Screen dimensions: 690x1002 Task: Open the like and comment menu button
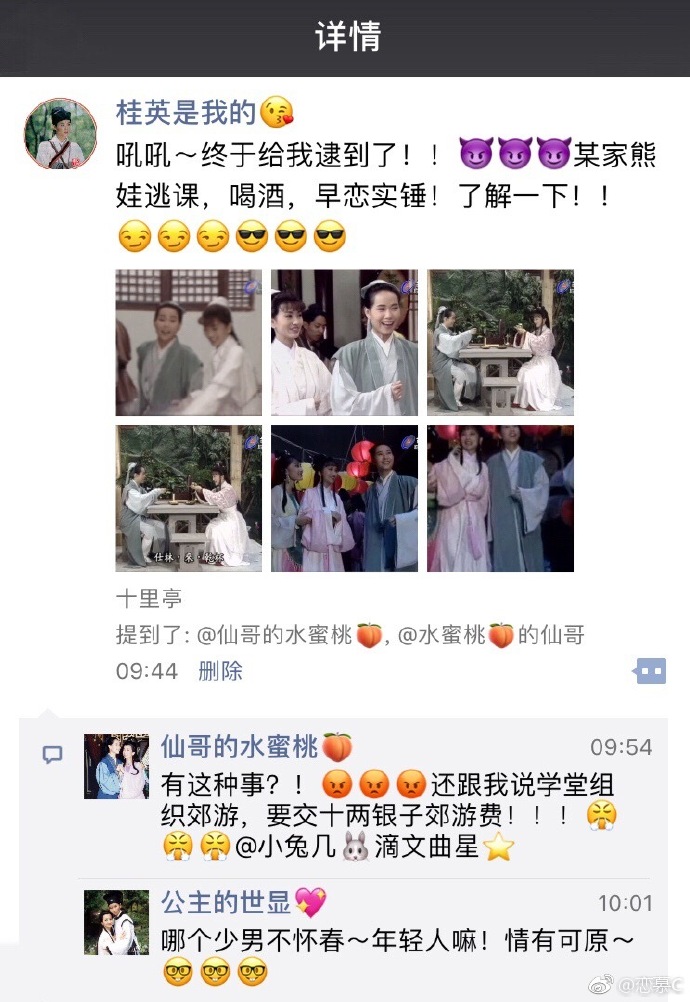click(649, 671)
